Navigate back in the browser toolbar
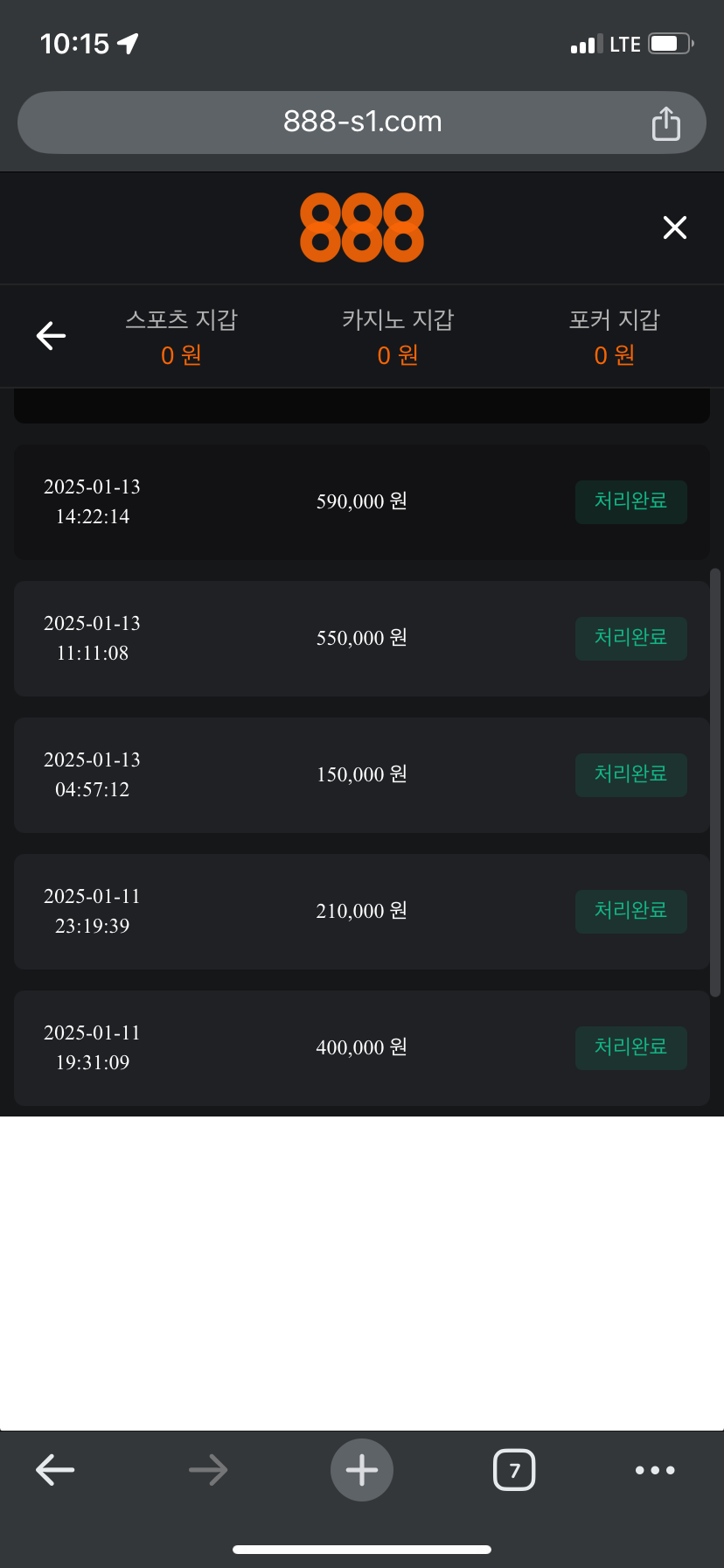 [55, 1469]
